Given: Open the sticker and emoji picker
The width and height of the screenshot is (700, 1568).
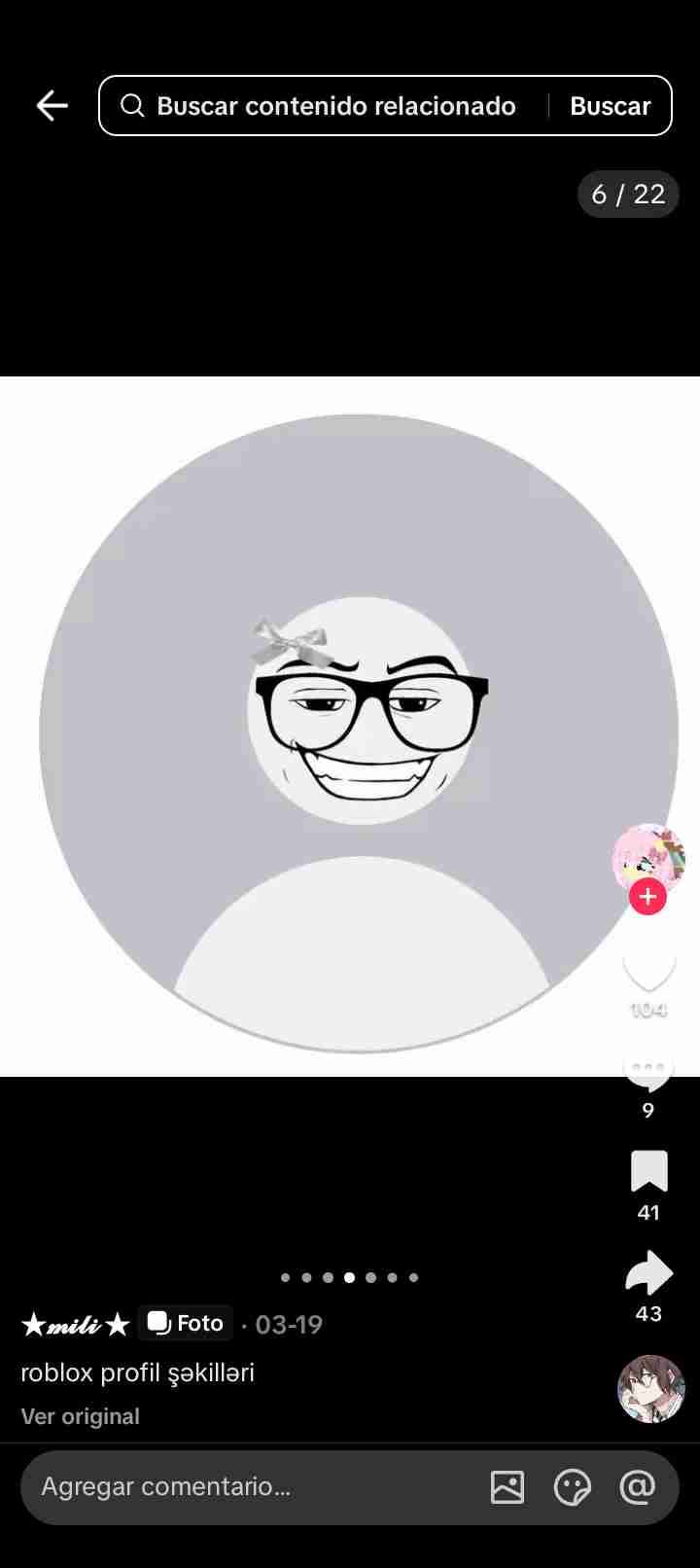Looking at the screenshot, I should pyautogui.click(x=572, y=1486).
